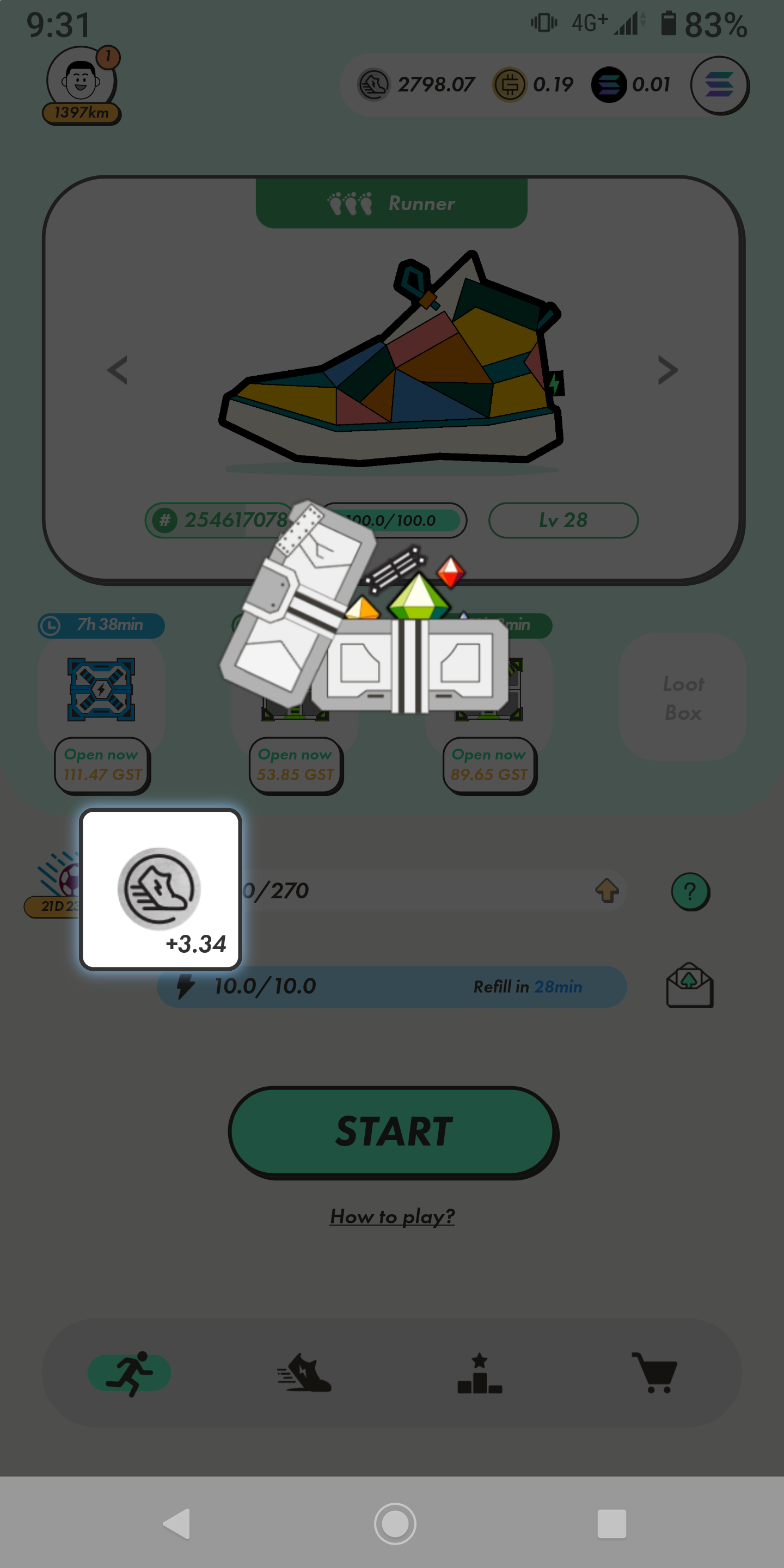784x1568 pixels.
Task: Tap the daily cap upgrade arrow
Action: (607, 891)
